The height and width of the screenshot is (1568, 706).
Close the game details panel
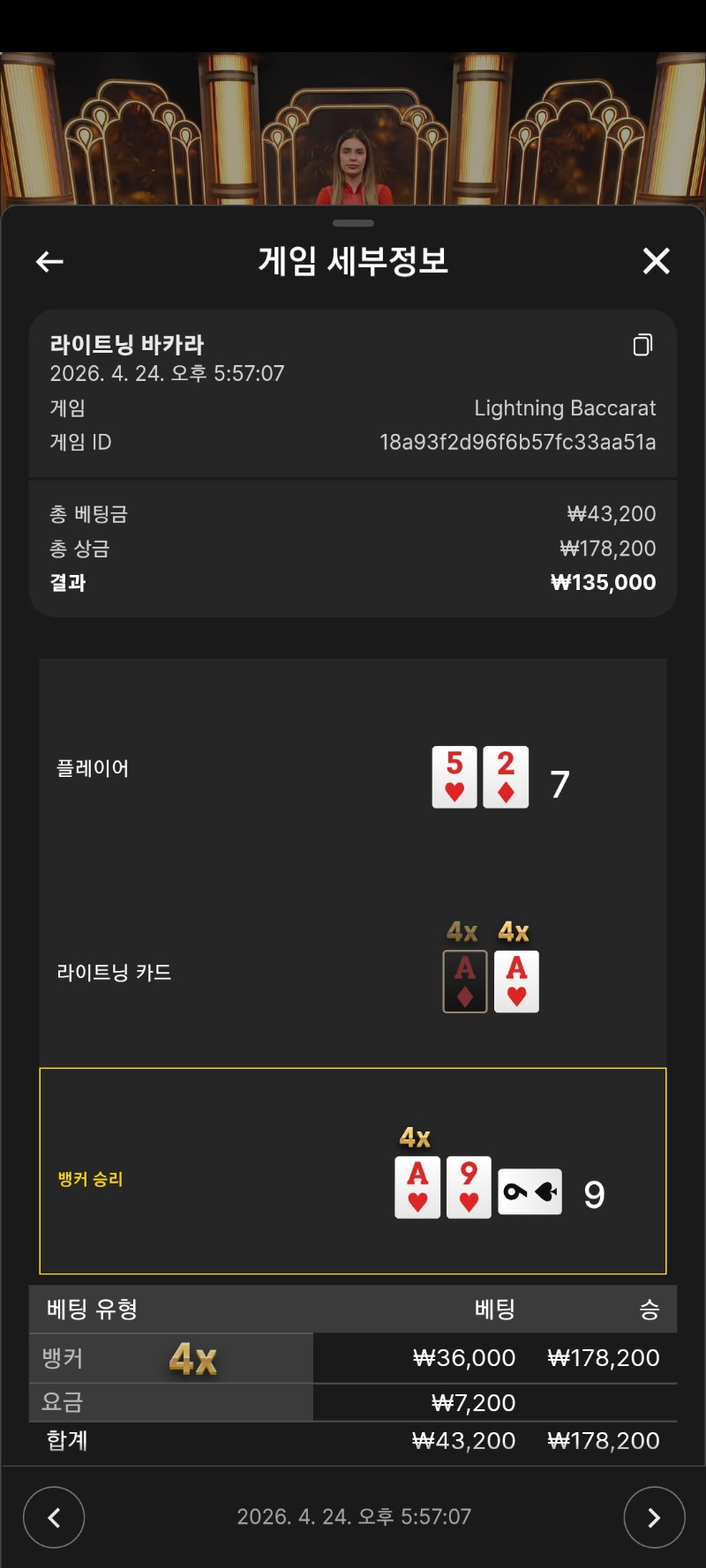click(x=656, y=261)
